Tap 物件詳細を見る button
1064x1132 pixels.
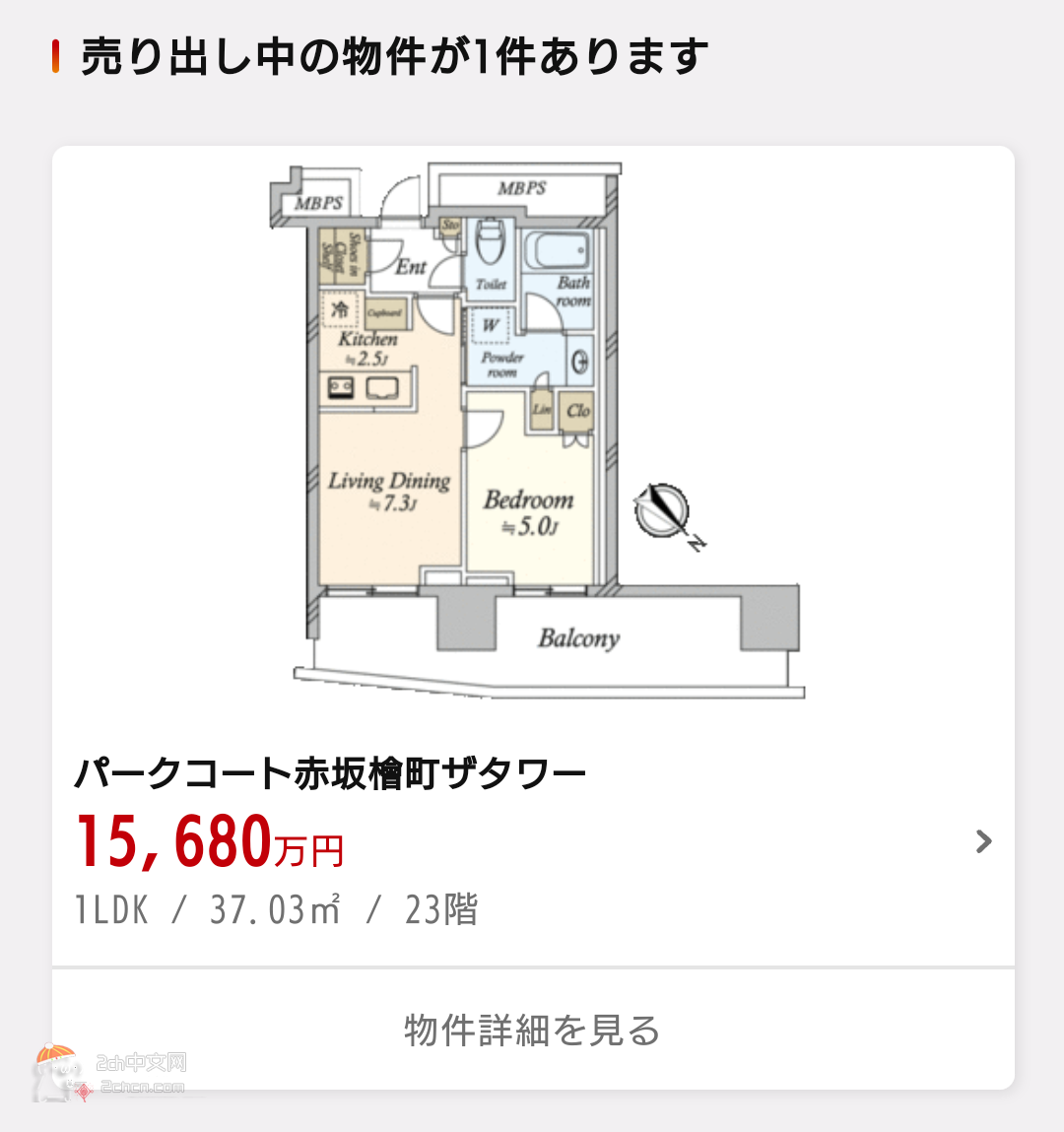[x=532, y=1031]
